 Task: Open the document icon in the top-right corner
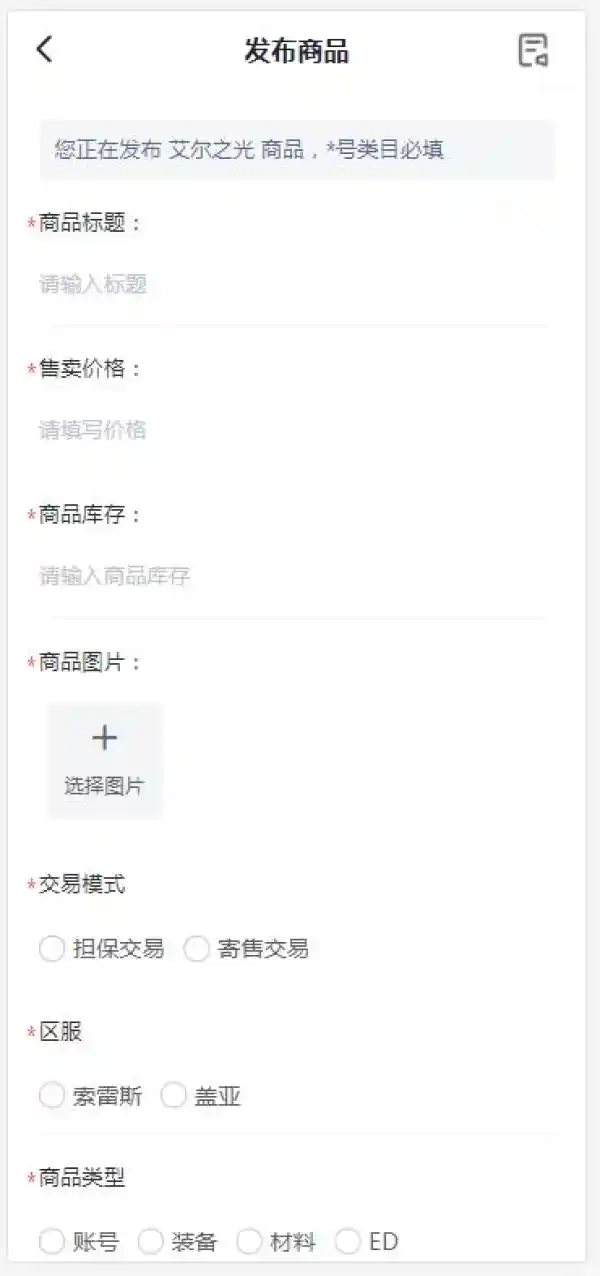(533, 50)
